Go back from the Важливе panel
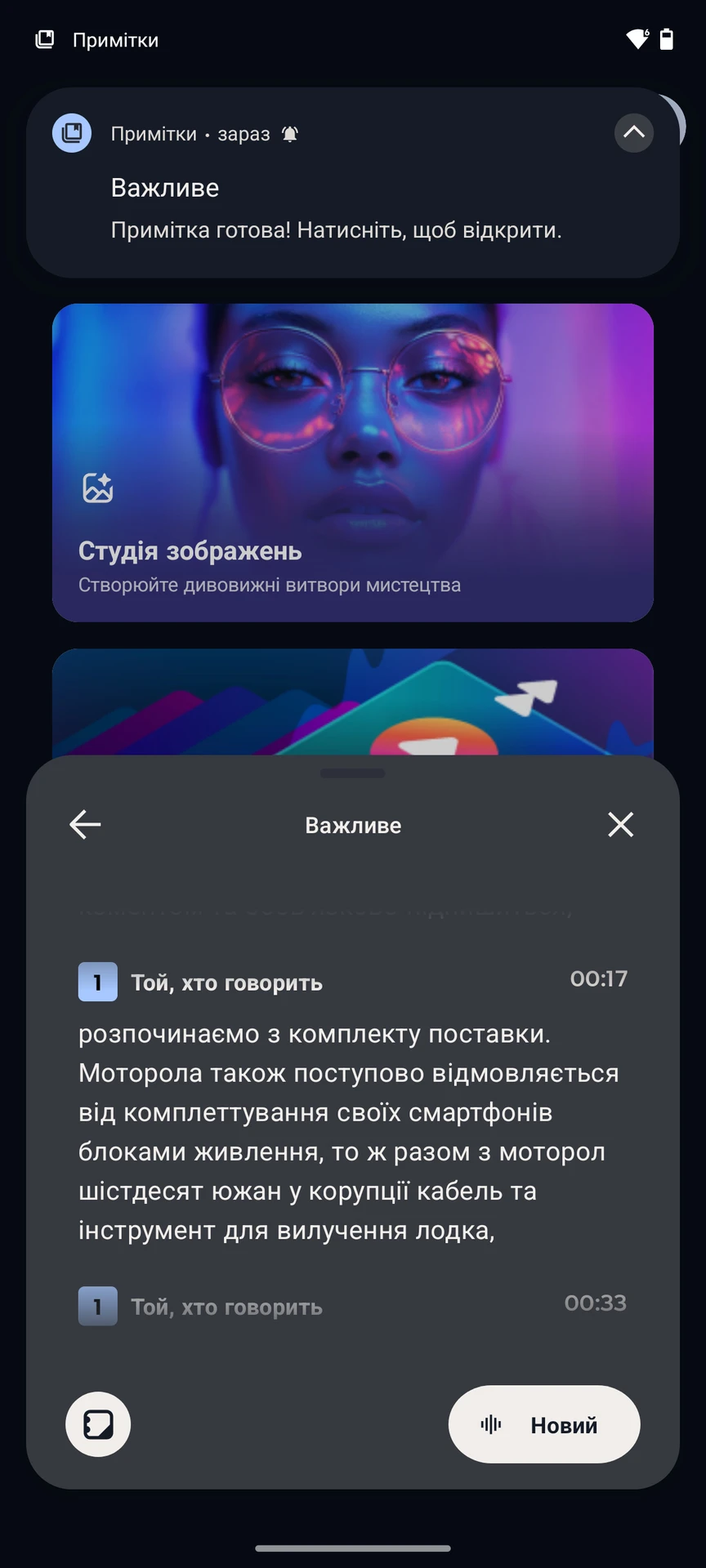This screenshot has width=706, height=1568. [x=85, y=825]
